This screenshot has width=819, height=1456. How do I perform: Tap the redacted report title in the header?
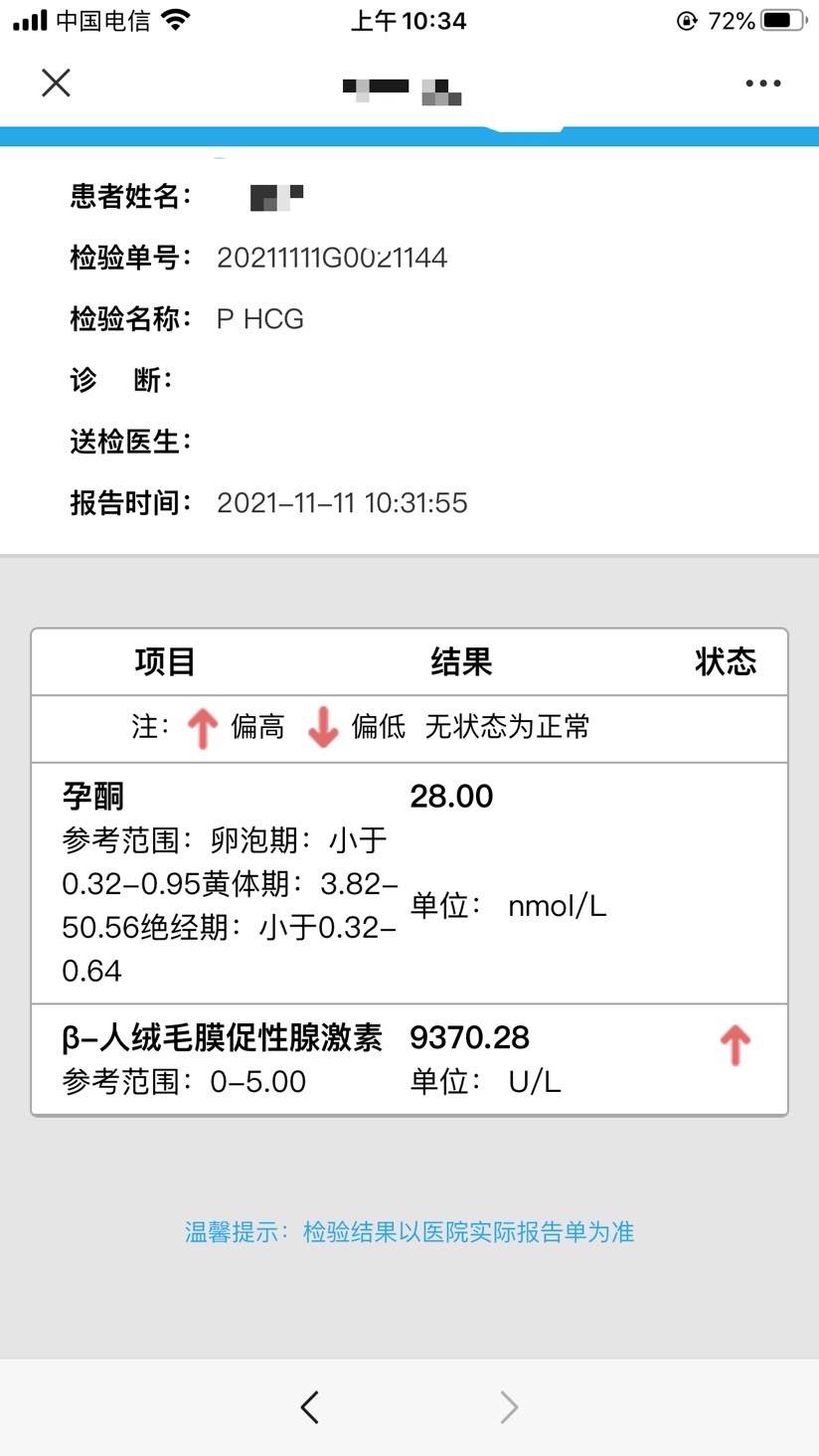pos(403,90)
